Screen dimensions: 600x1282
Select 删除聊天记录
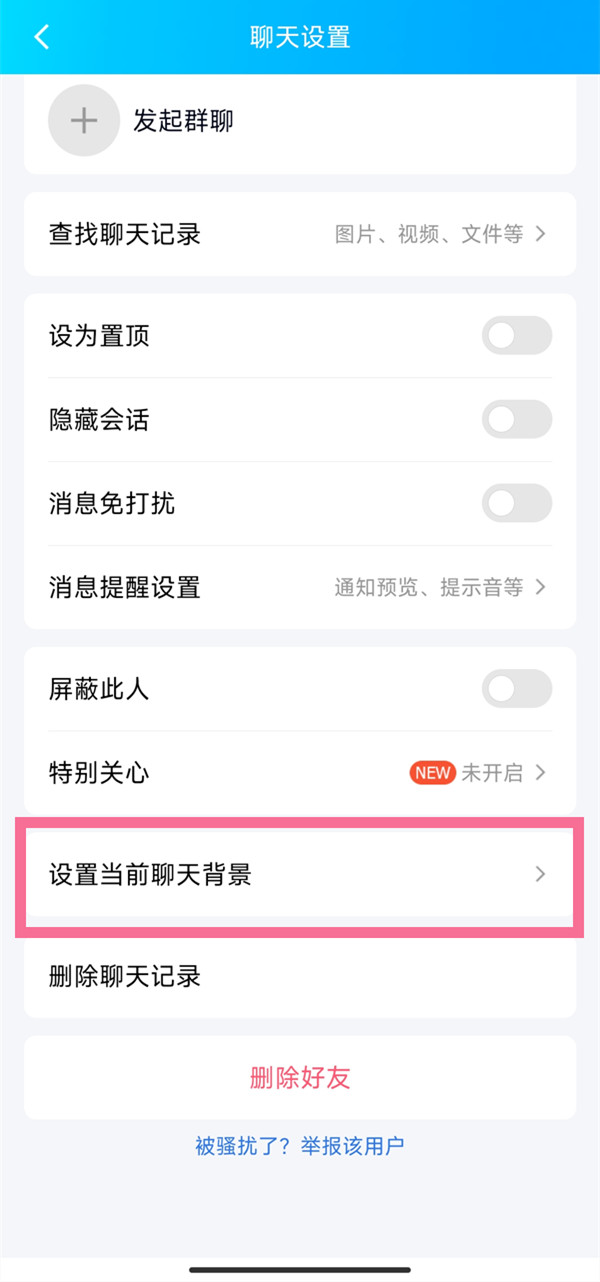[300, 976]
